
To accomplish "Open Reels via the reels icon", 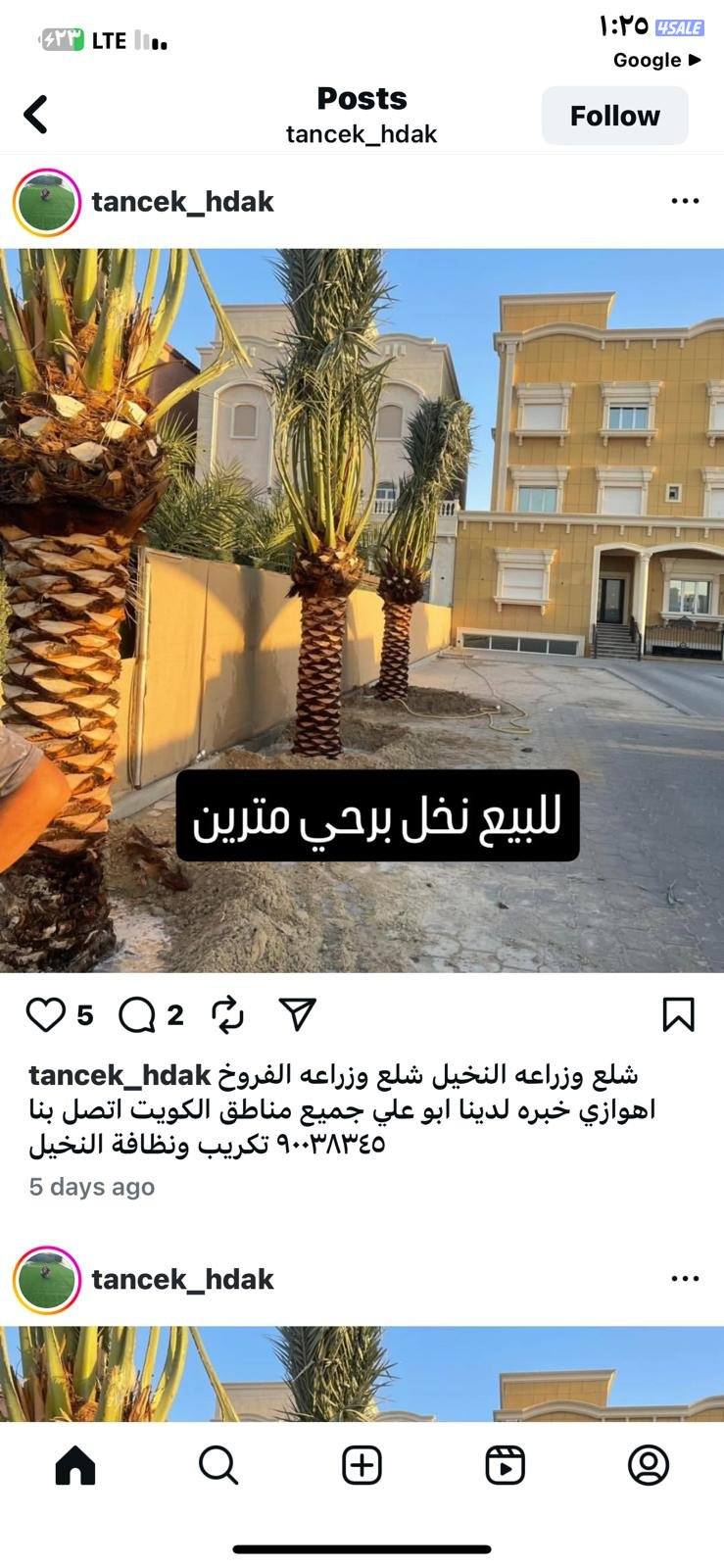I will 506,1465.
